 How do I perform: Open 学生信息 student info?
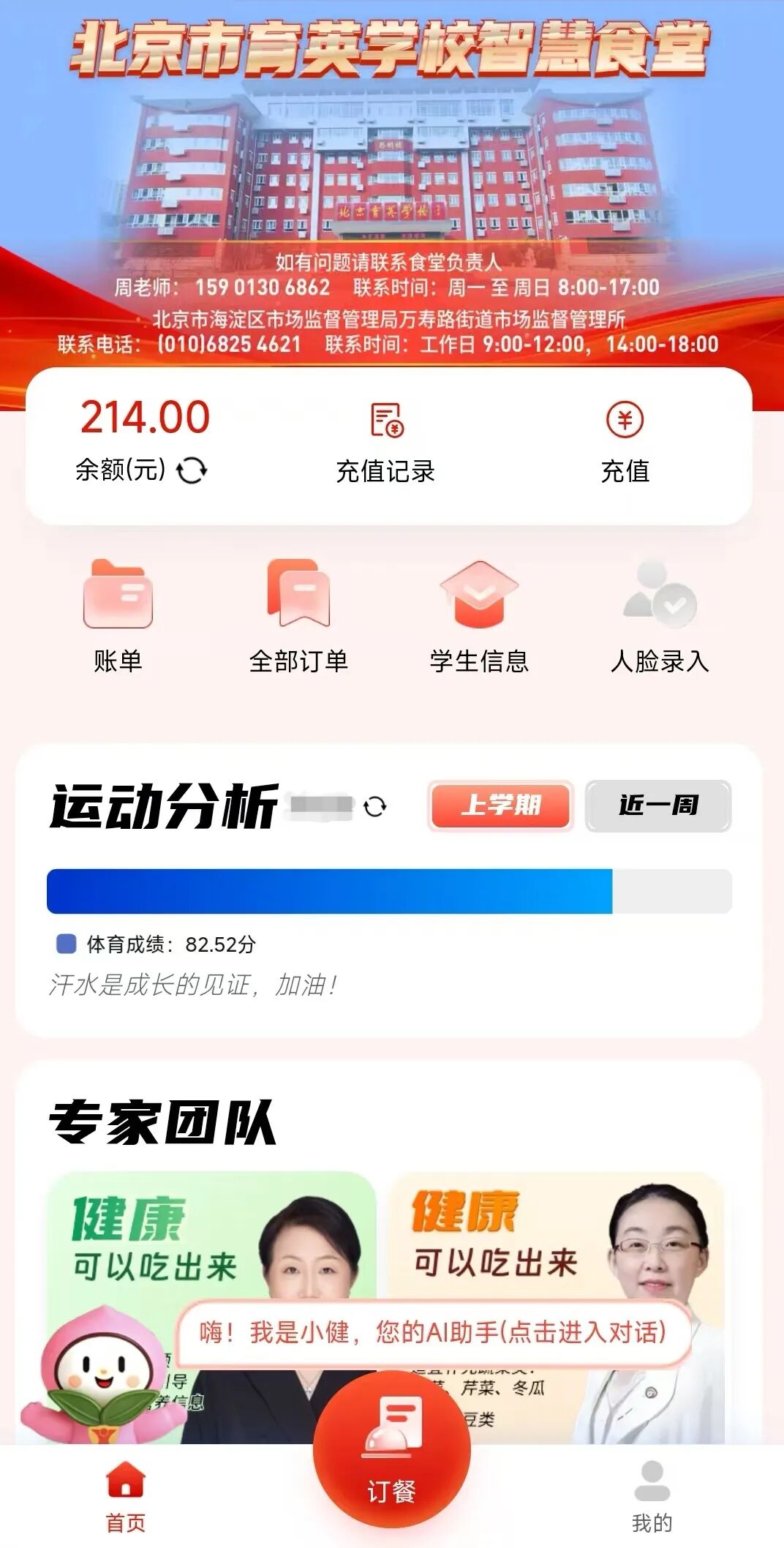479,616
